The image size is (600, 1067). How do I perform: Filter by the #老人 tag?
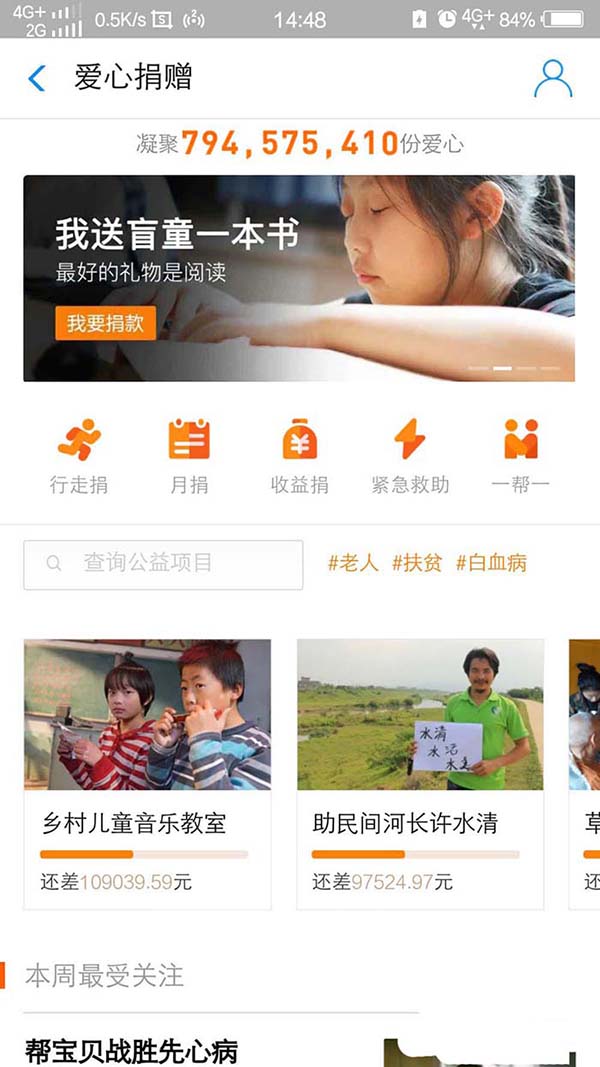(x=353, y=563)
